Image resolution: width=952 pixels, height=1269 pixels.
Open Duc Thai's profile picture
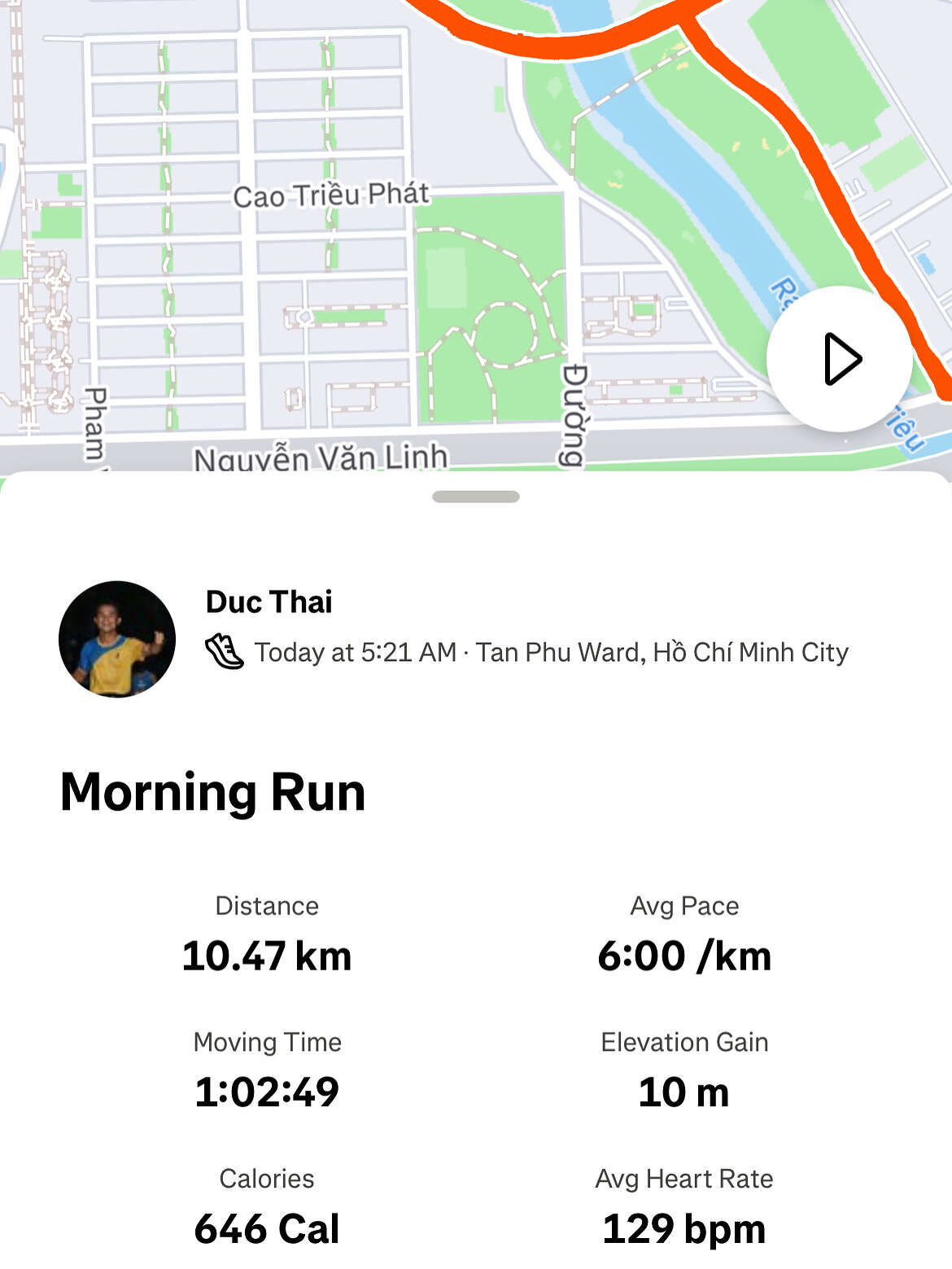click(x=117, y=639)
